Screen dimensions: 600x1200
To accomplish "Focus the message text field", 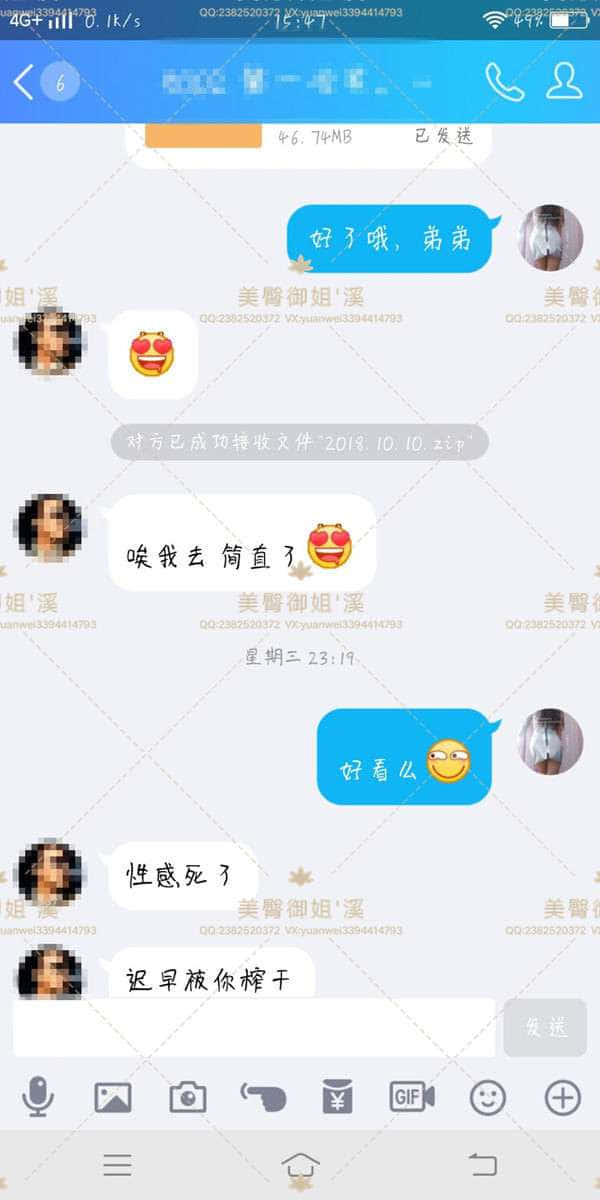I will [254, 1027].
